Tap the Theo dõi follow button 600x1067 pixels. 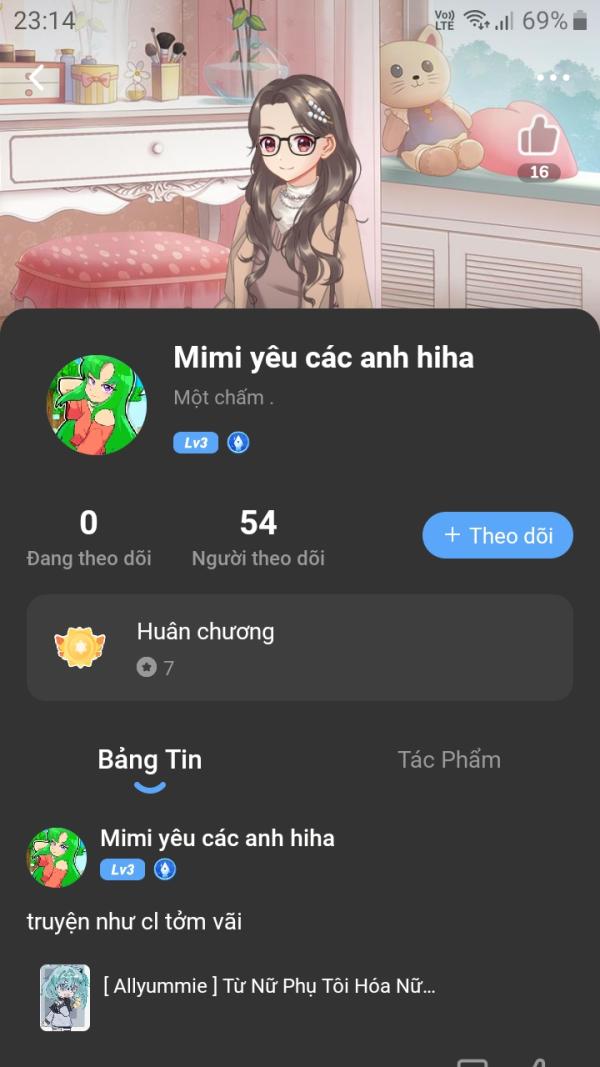[x=497, y=535]
